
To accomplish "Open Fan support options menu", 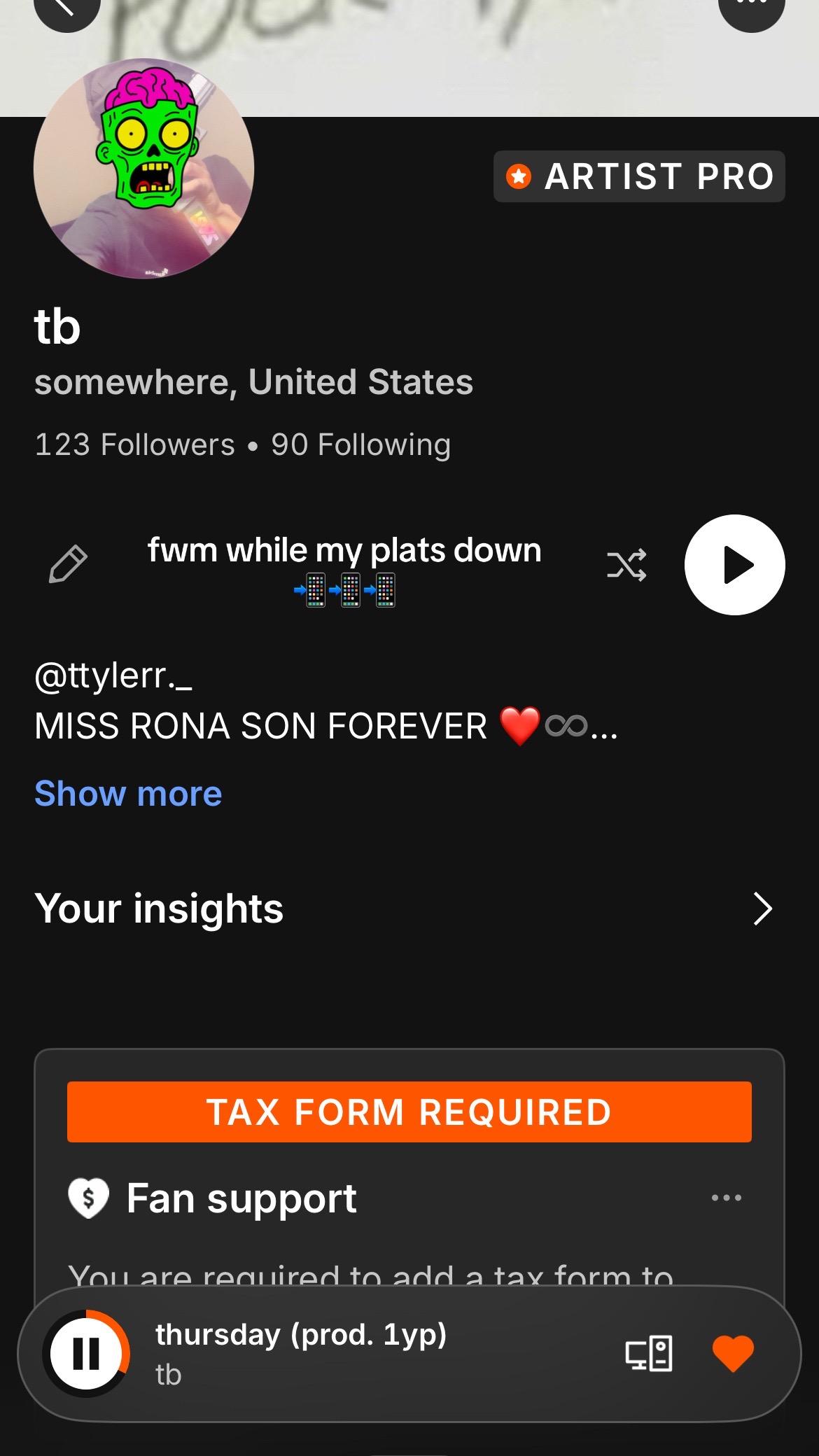I will (727, 1198).
